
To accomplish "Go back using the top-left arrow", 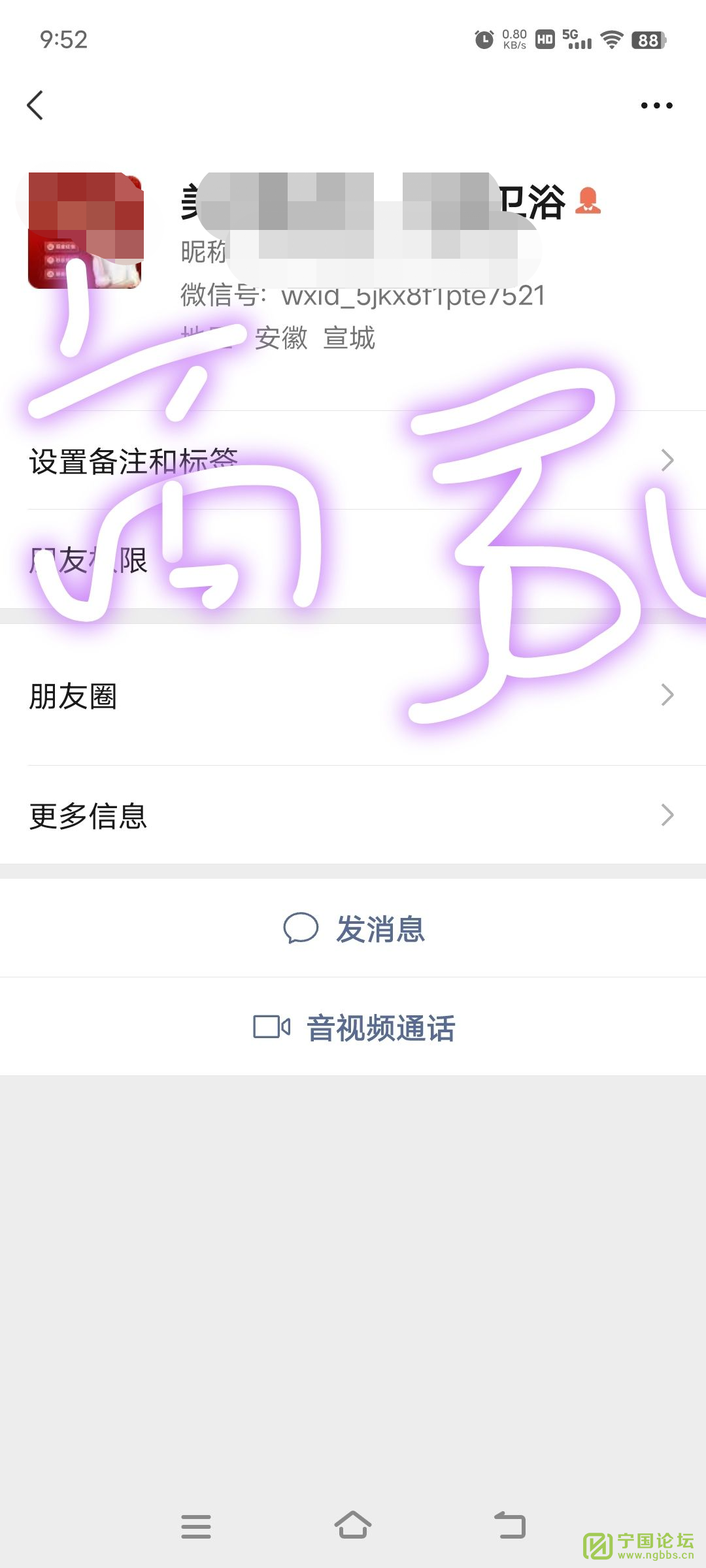I will 35,105.
